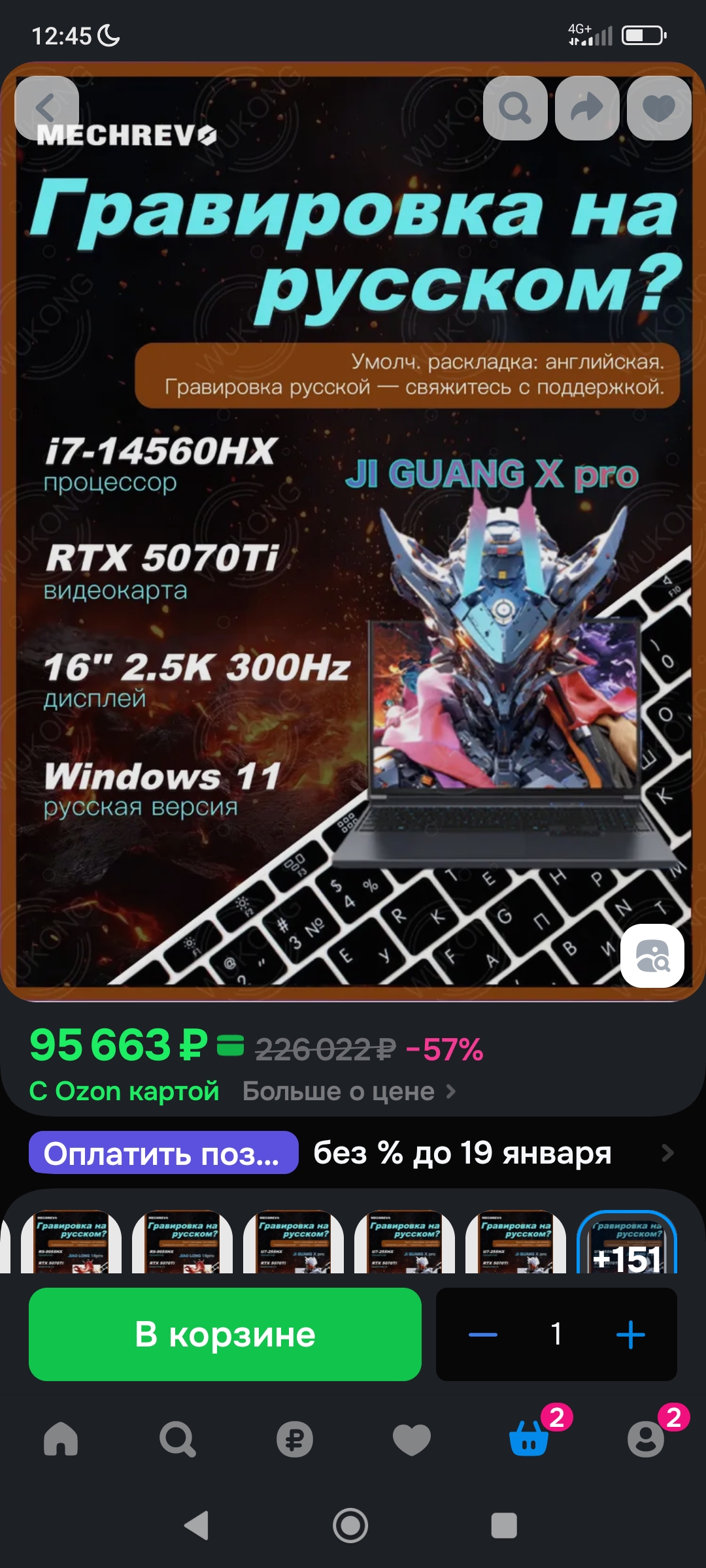Open Больше о цене details
Image resolution: width=706 pixels, height=1568 pixels.
(349, 1091)
